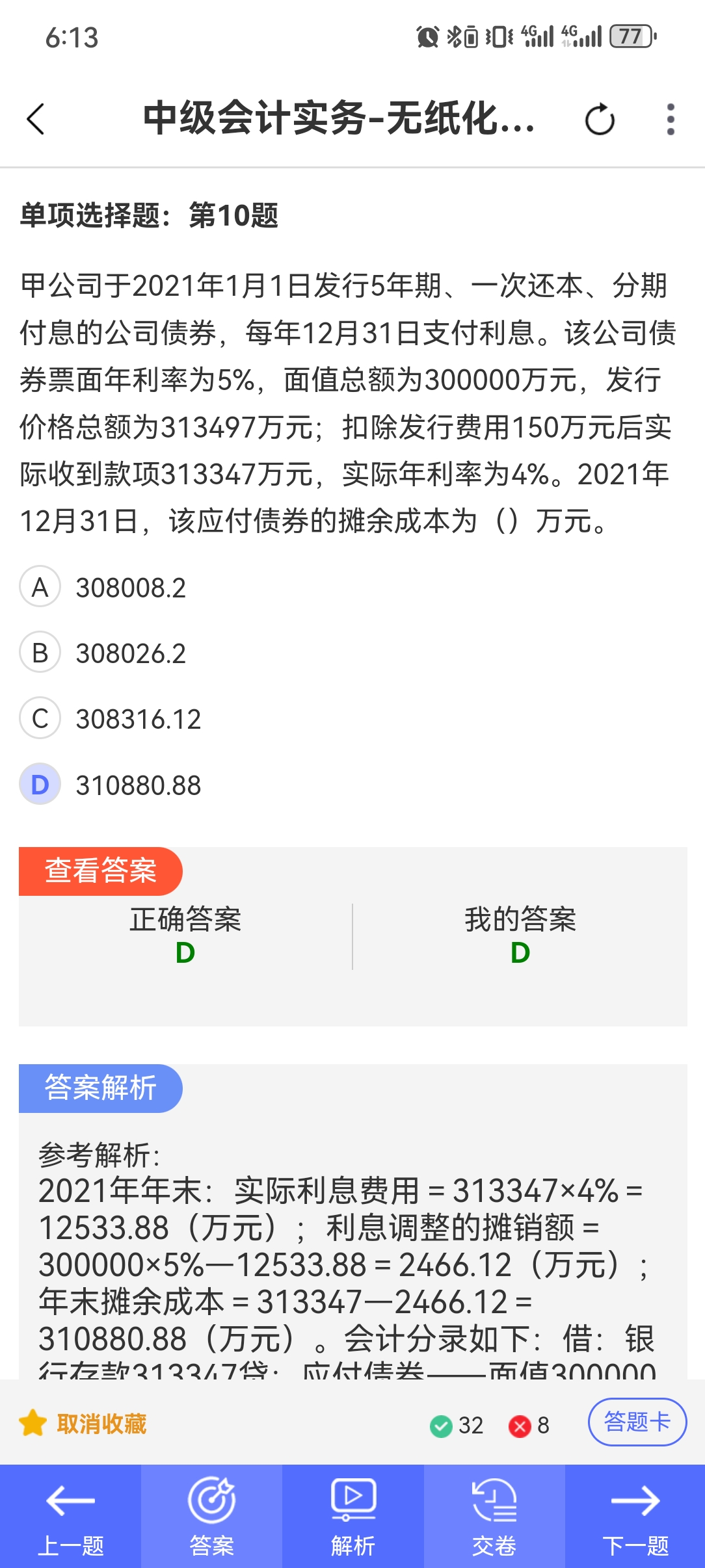This screenshot has width=705, height=1568.
Task: Pick option D 310880.88
Action: coord(111,785)
